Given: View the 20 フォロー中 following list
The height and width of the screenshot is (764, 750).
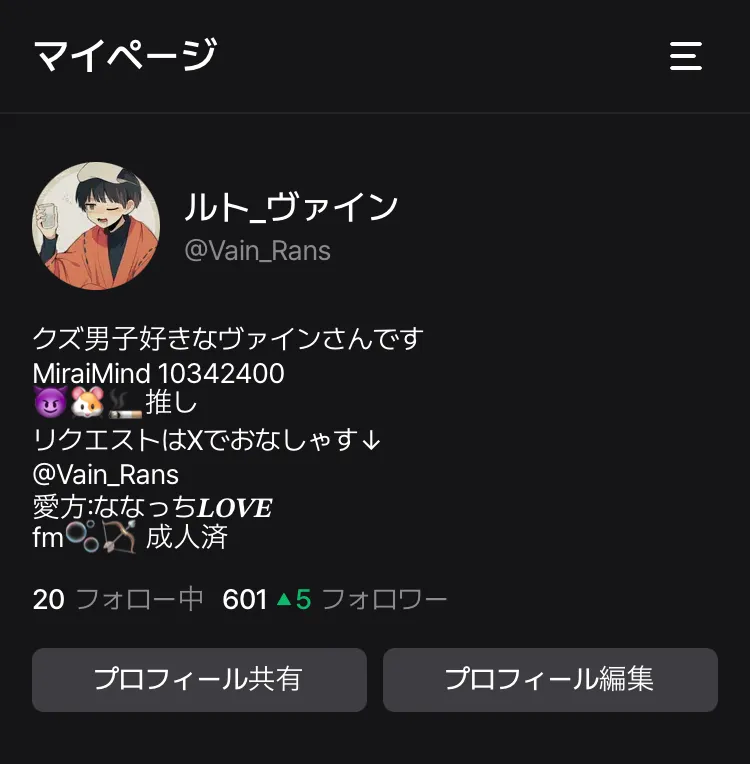Looking at the screenshot, I should [x=118, y=600].
